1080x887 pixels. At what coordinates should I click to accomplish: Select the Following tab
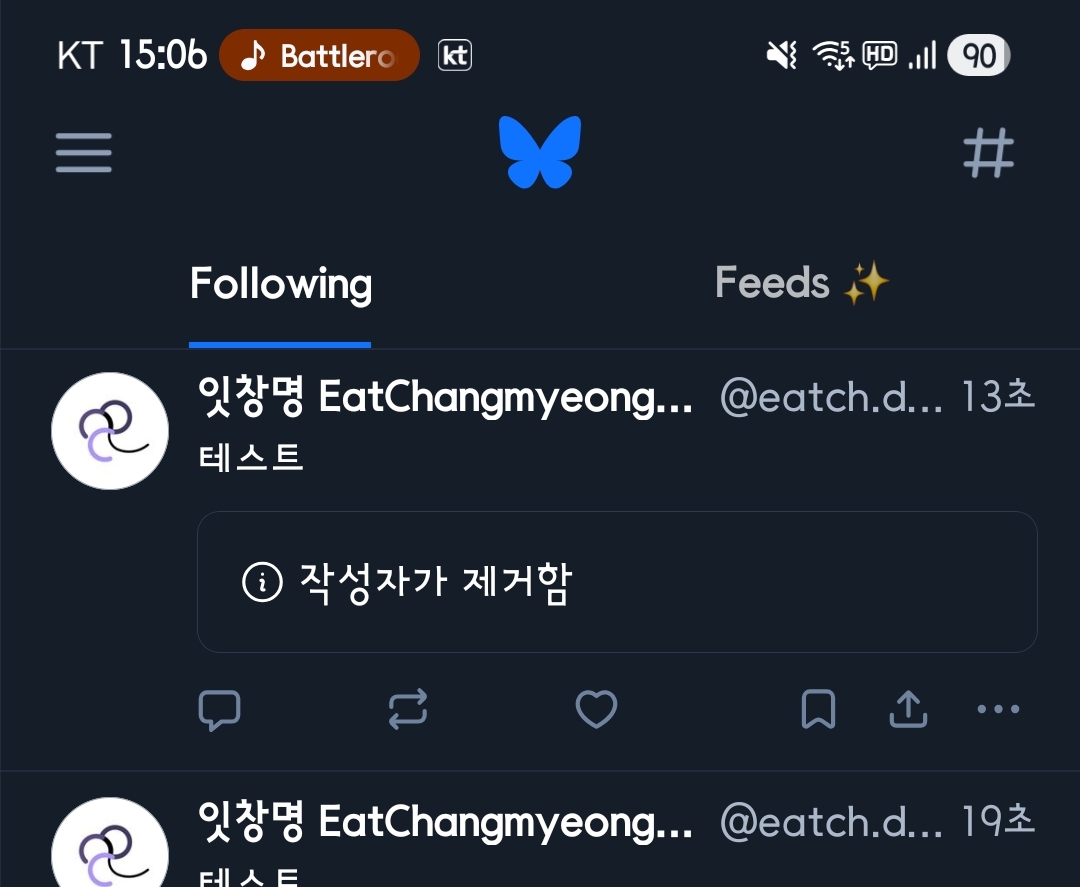pos(281,284)
